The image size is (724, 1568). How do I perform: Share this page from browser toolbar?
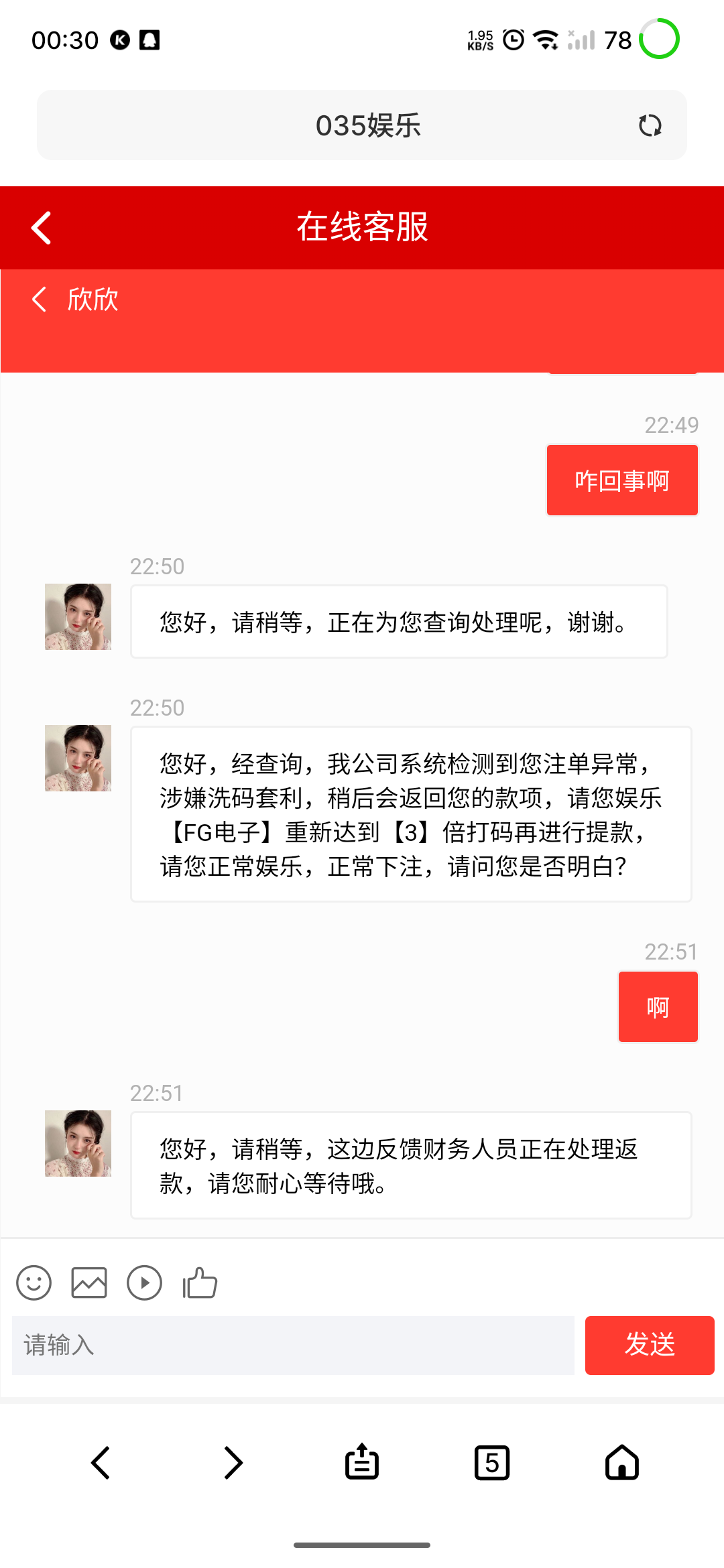coord(362,1462)
